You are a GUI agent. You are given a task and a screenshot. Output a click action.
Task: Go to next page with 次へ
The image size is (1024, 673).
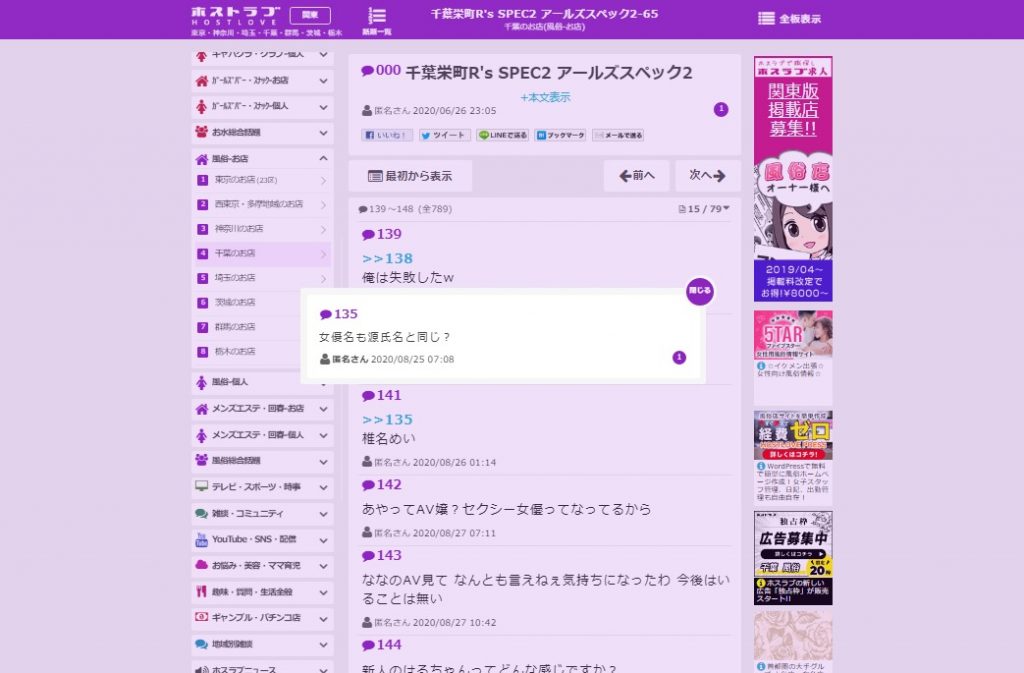point(707,176)
